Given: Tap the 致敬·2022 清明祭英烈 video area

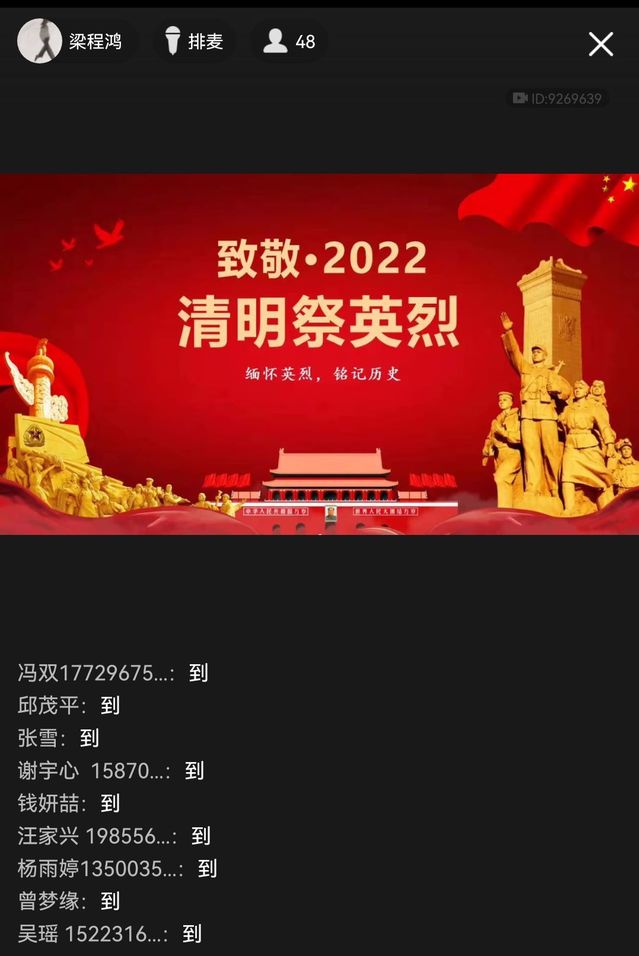Looking at the screenshot, I should point(319,353).
